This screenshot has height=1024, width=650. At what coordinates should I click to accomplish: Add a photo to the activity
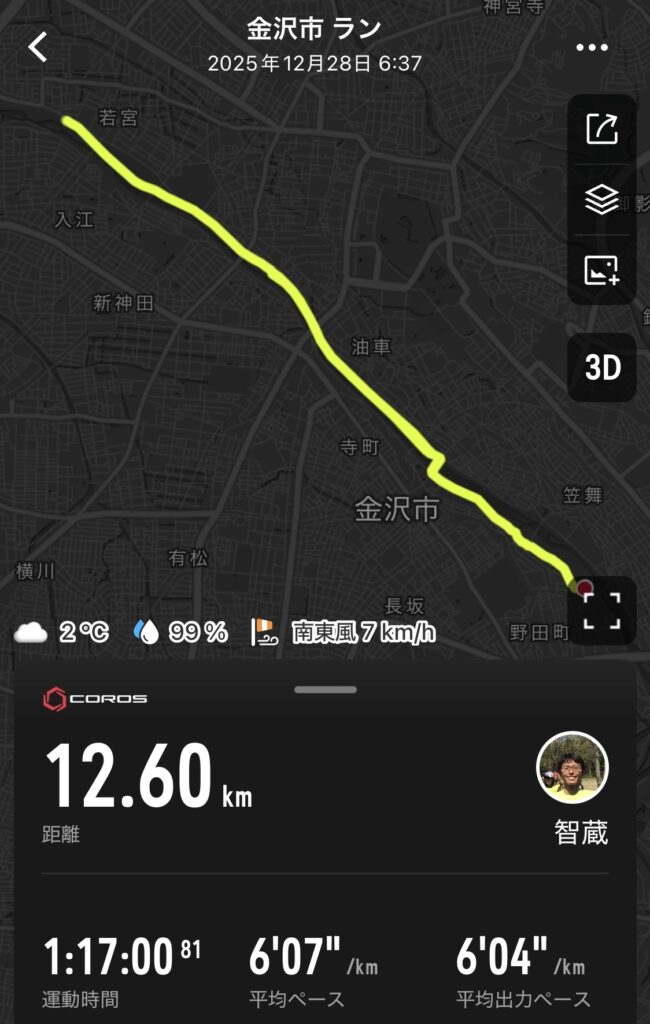coord(602,270)
